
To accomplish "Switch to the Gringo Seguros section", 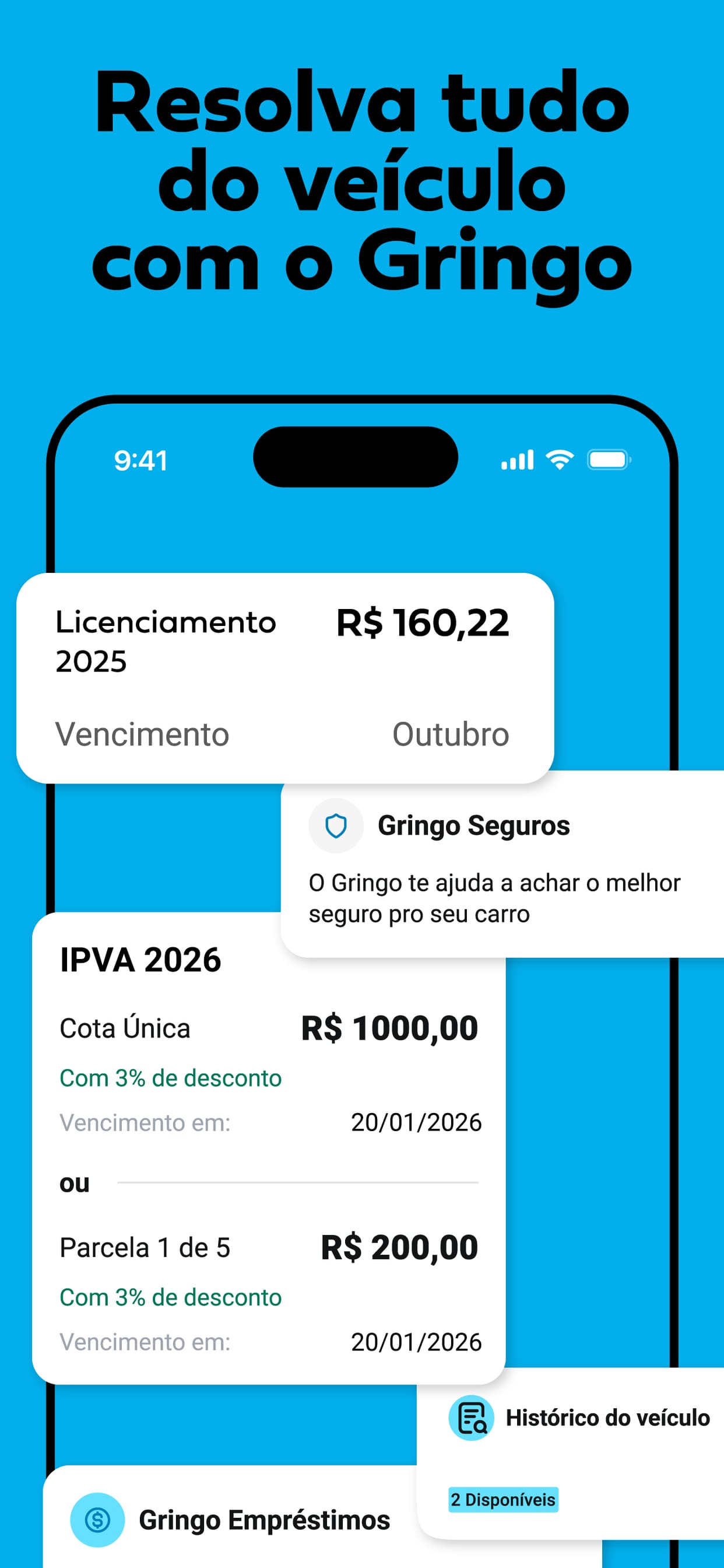I will (x=473, y=826).
